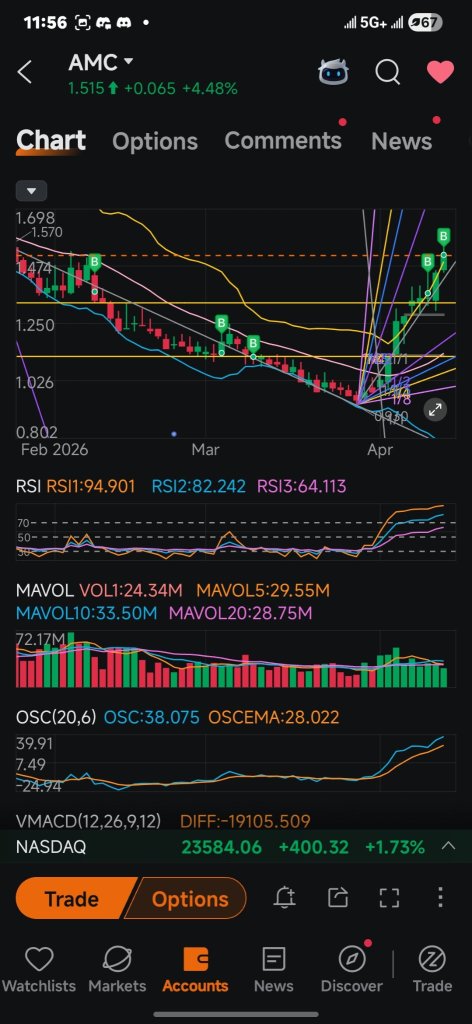Screen dimensions: 472x1024
Task: Expand the chart to full view
Action: tap(435, 409)
